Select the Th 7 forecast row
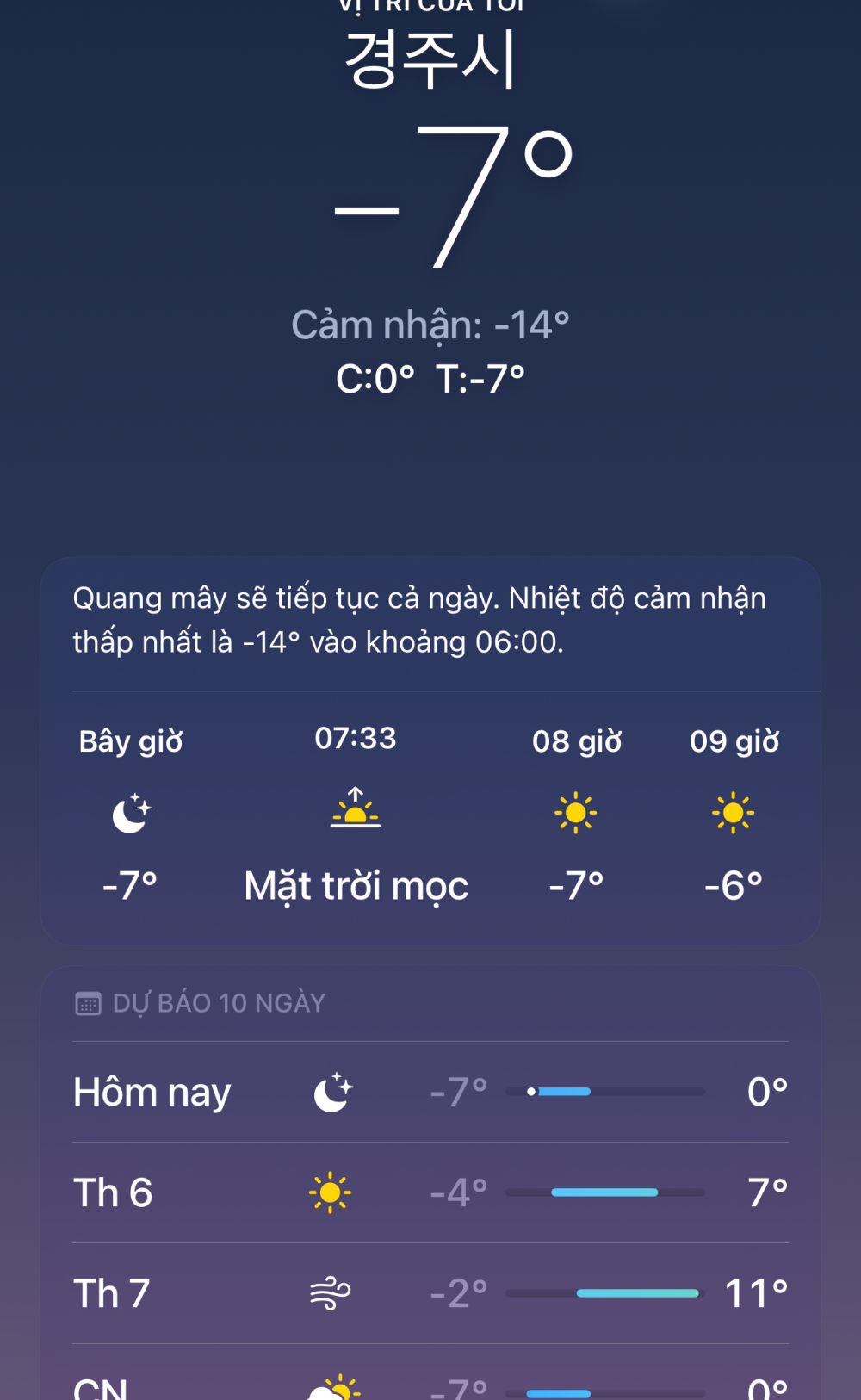This screenshot has height=1400, width=861. 430,1293
